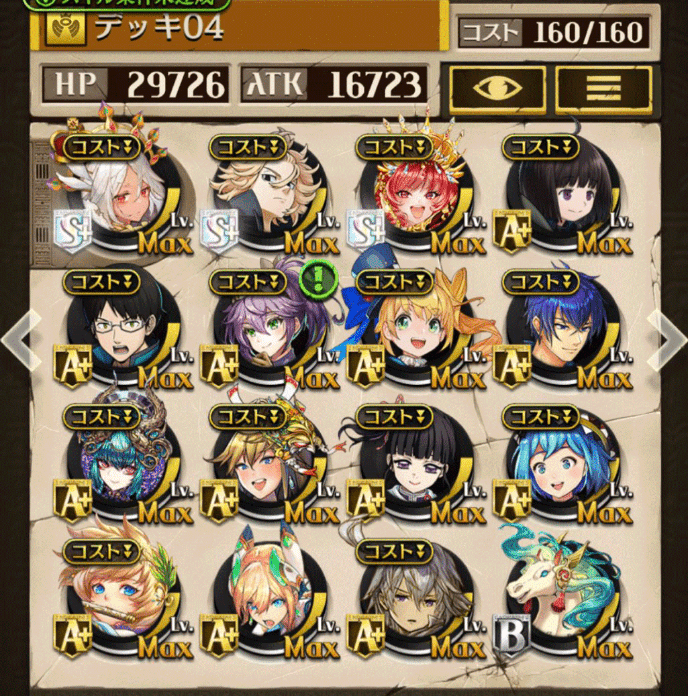
Task: Go to the previous deck
Action: [20, 338]
